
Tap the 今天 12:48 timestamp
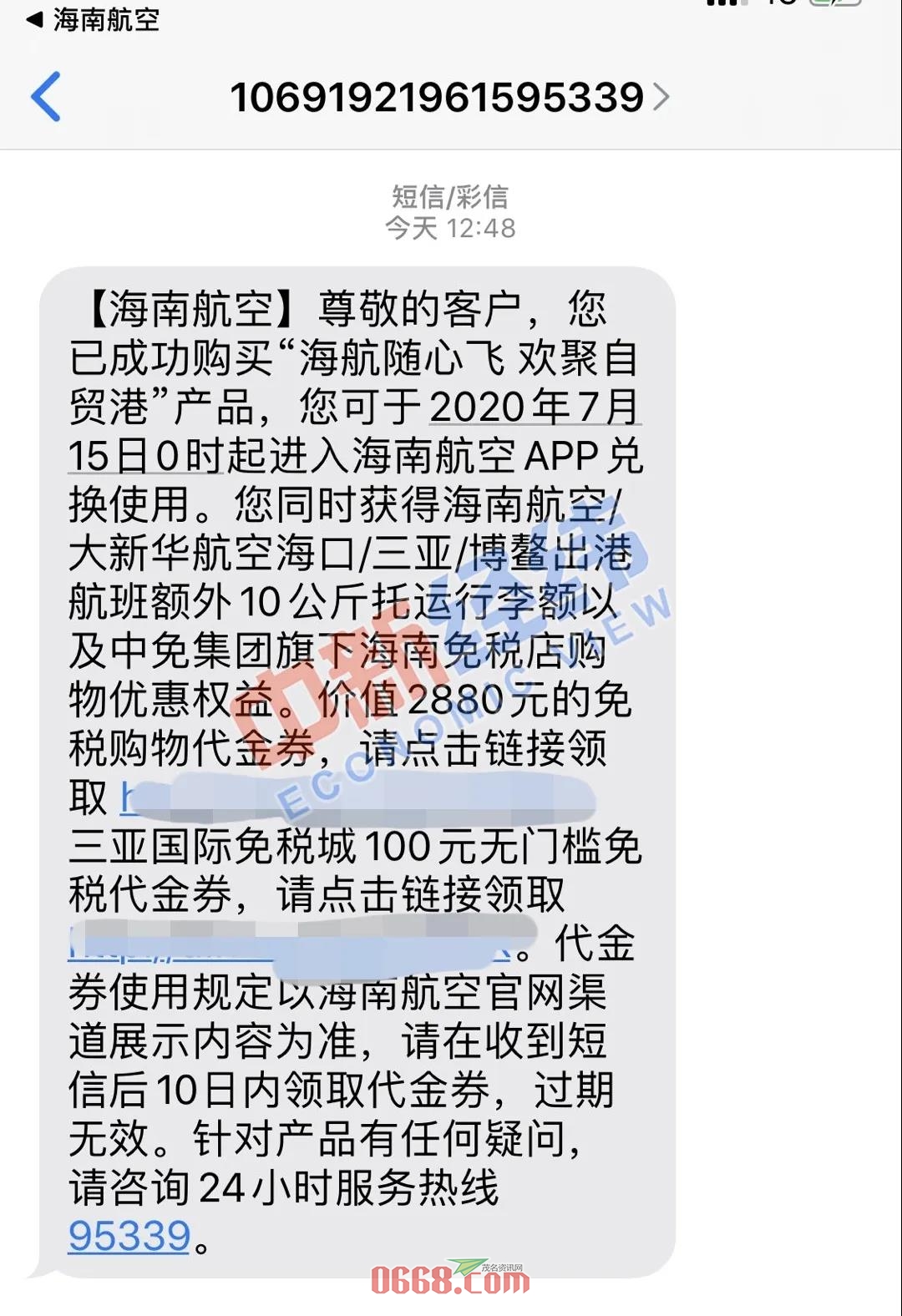coord(451,225)
